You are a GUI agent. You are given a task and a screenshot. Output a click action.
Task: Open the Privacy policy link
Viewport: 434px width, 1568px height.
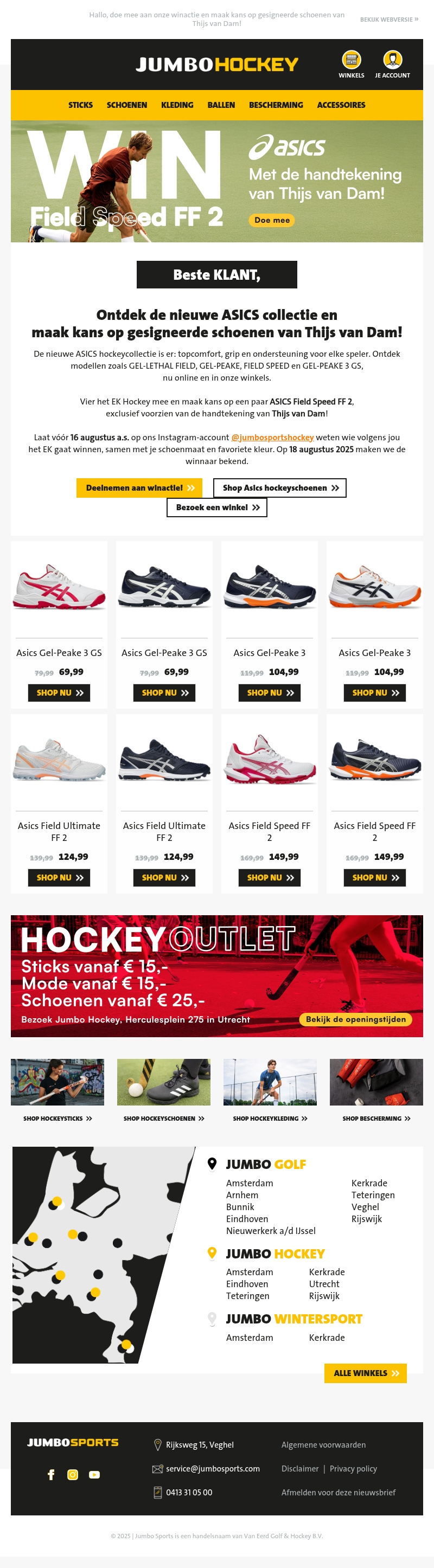click(353, 1469)
